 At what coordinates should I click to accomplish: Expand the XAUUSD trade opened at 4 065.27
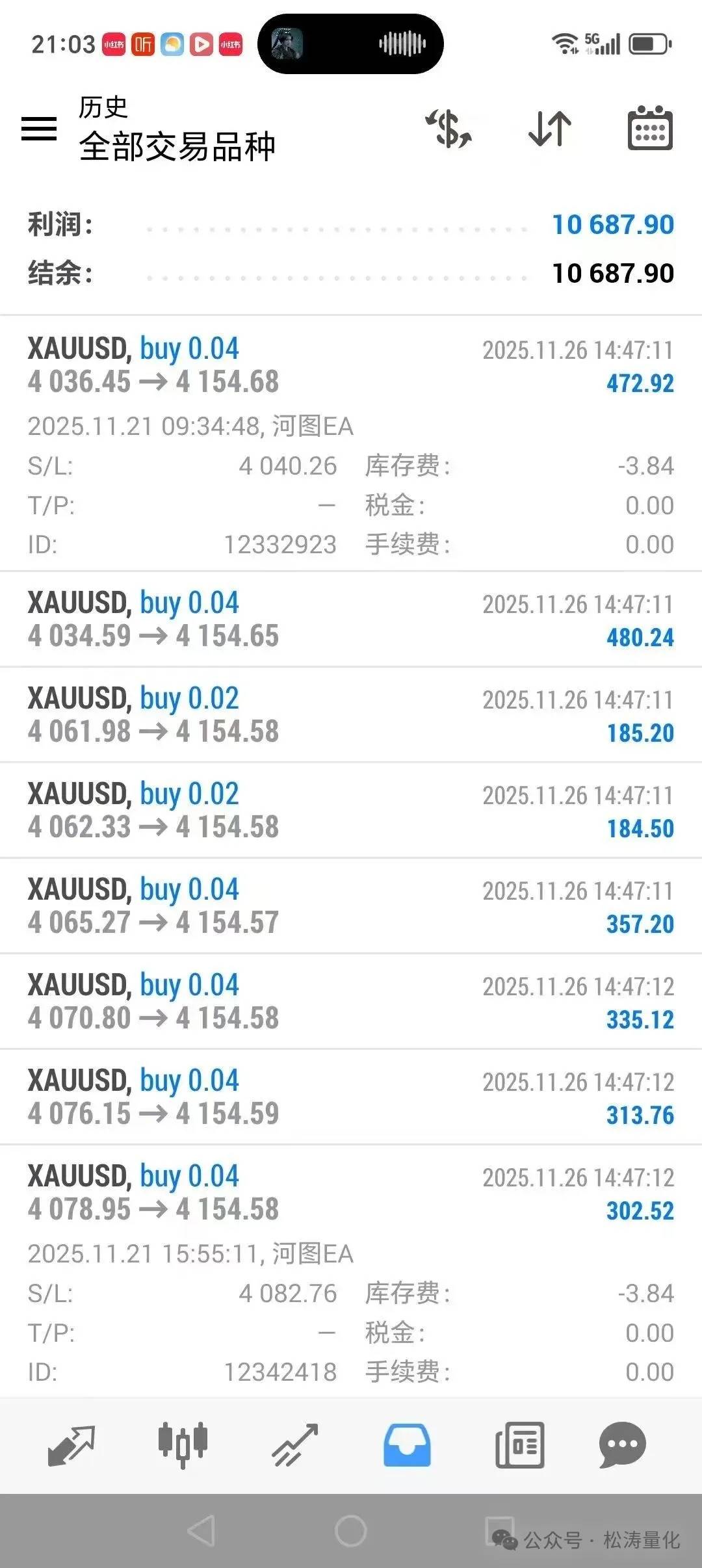[x=351, y=906]
